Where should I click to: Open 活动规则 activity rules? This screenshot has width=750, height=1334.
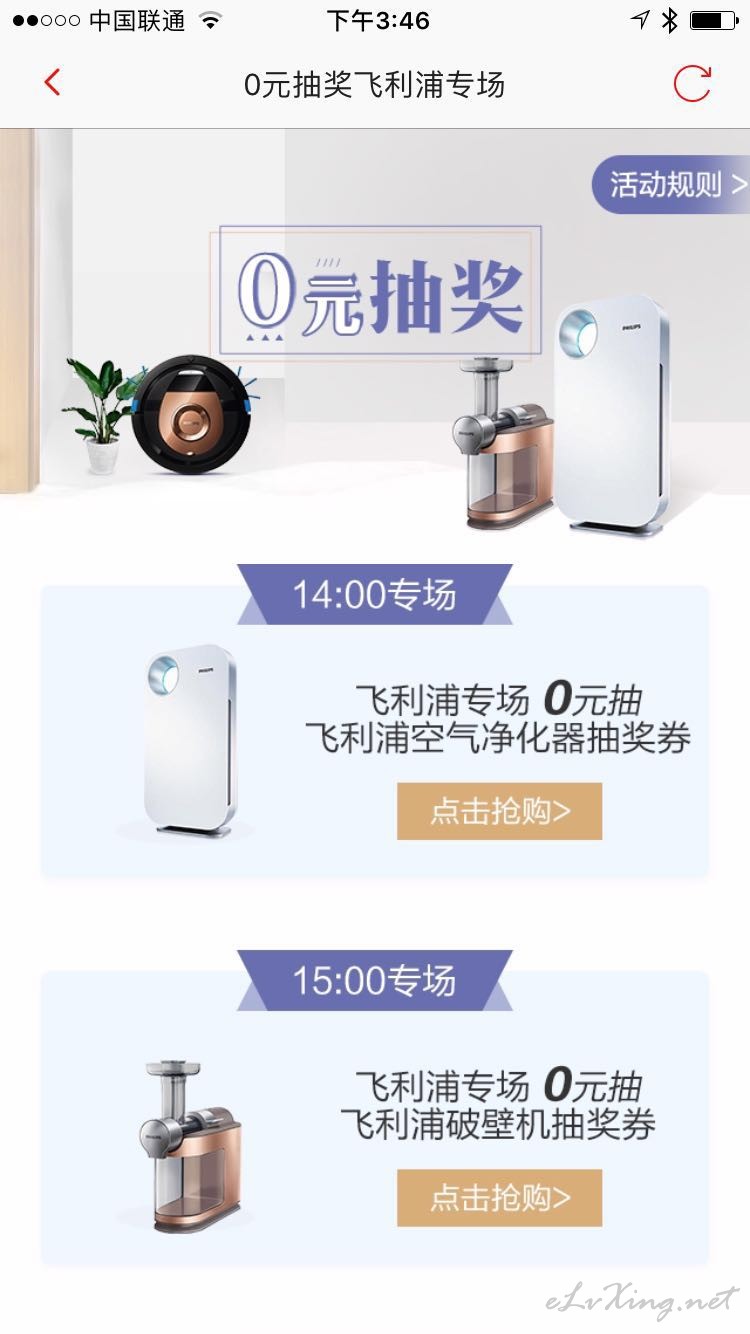tap(672, 184)
